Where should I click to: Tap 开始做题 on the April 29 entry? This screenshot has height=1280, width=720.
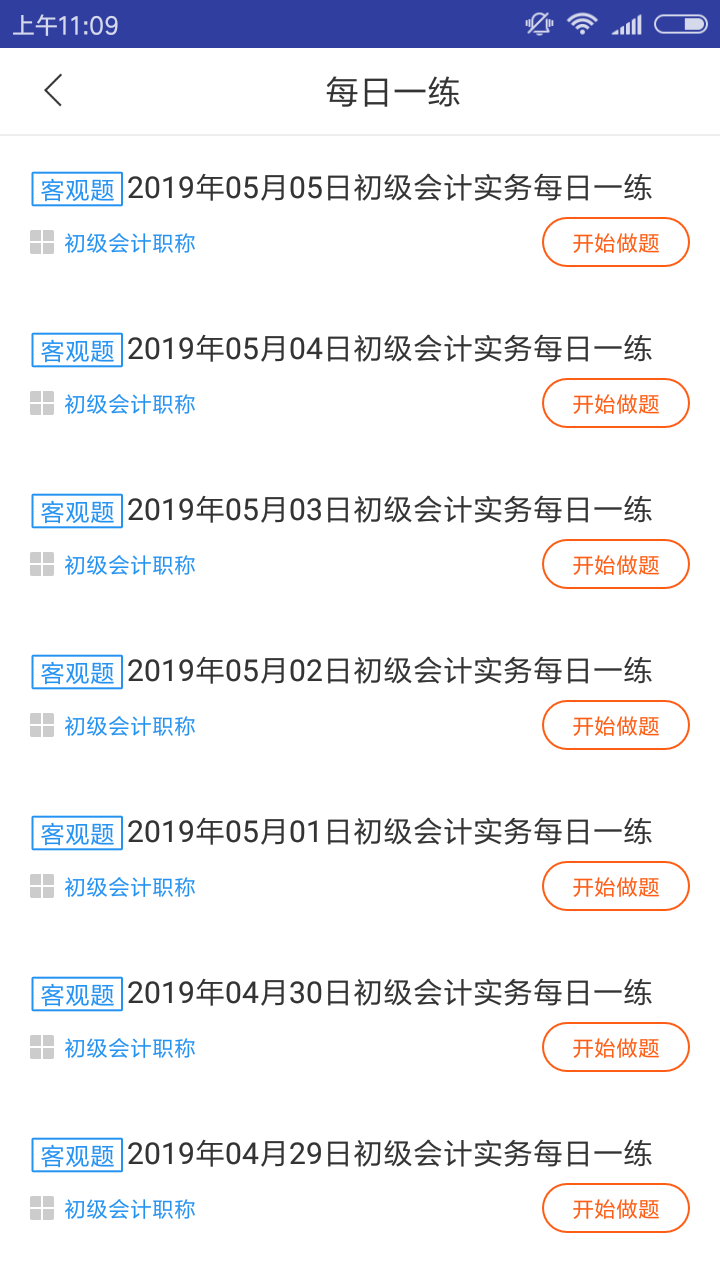615,1208
